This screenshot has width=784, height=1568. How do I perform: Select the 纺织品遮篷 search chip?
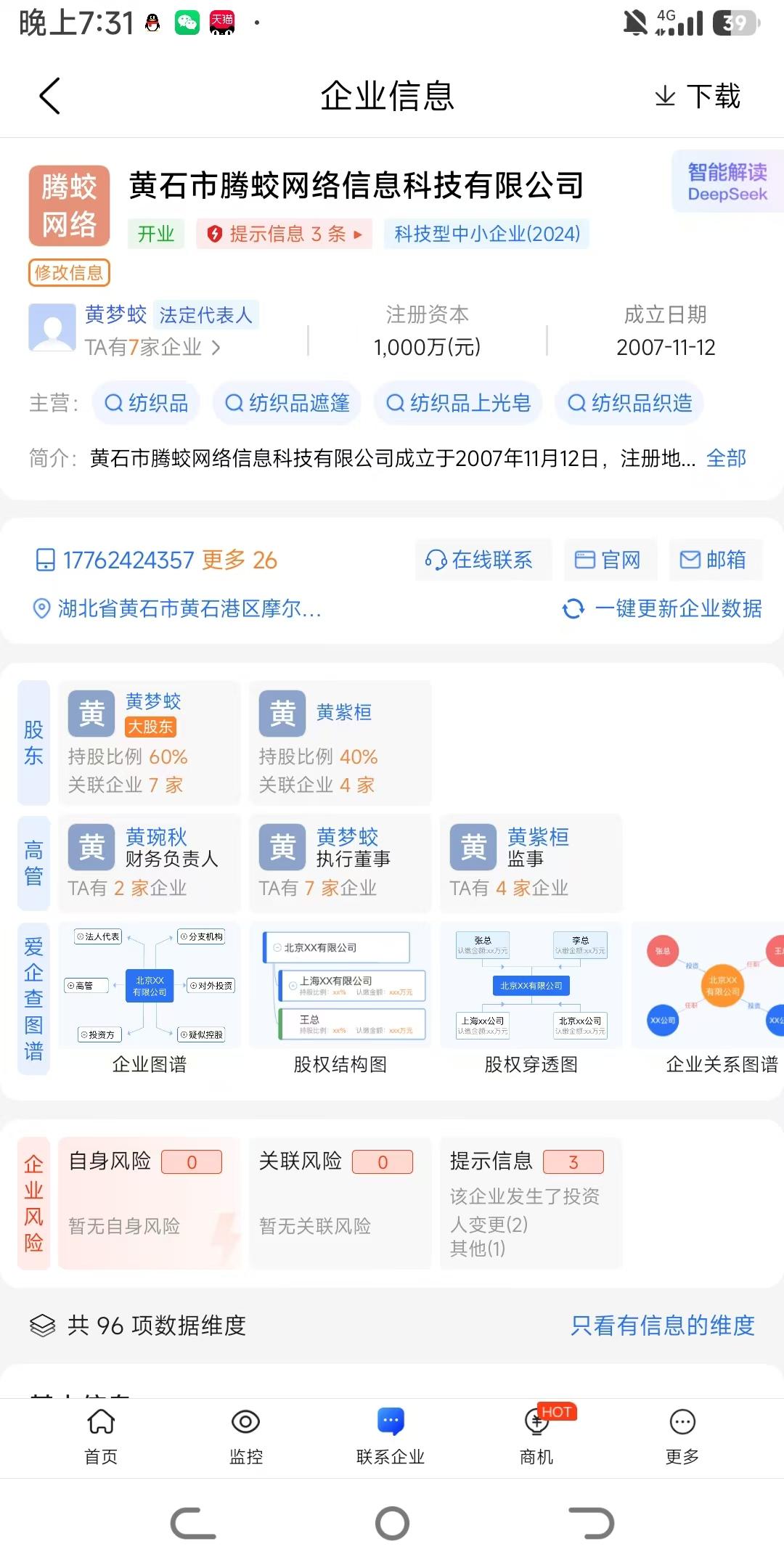coord(287,403)
